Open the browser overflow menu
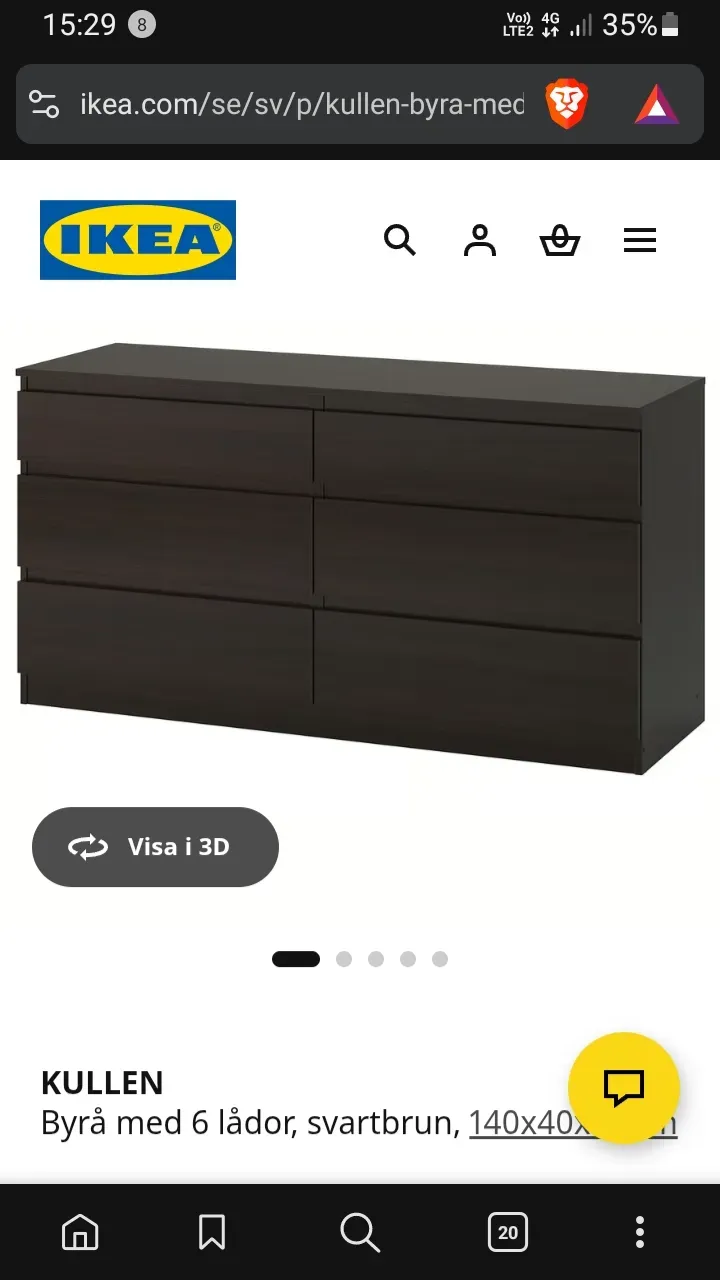Viewport: 720px width, 1280px height. (x=640, y=1232)
